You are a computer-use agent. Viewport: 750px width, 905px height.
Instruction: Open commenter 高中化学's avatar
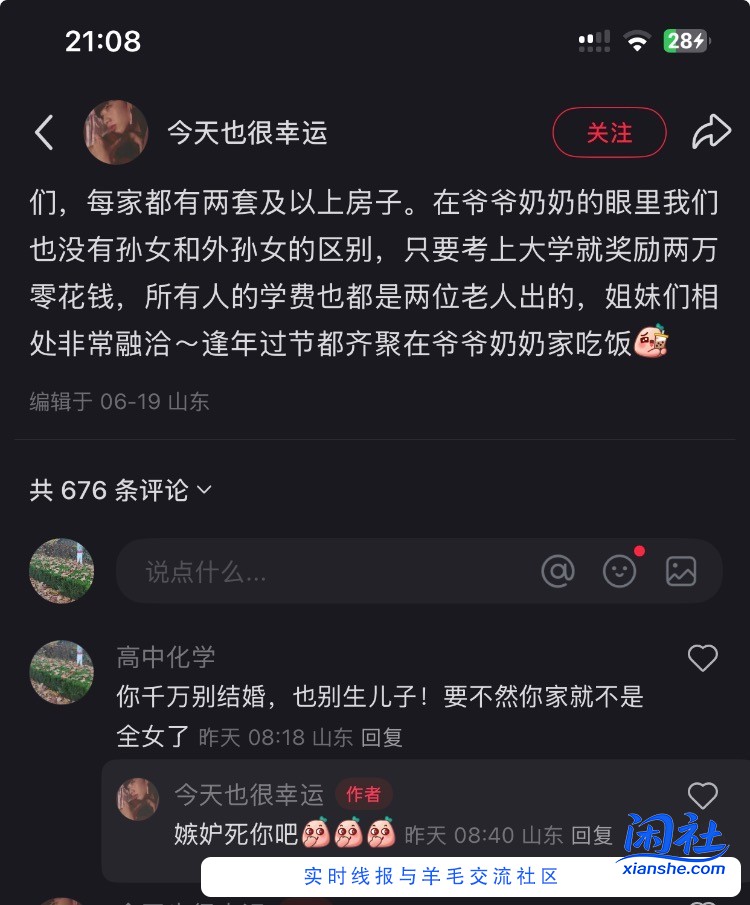(x=62, y=671)
